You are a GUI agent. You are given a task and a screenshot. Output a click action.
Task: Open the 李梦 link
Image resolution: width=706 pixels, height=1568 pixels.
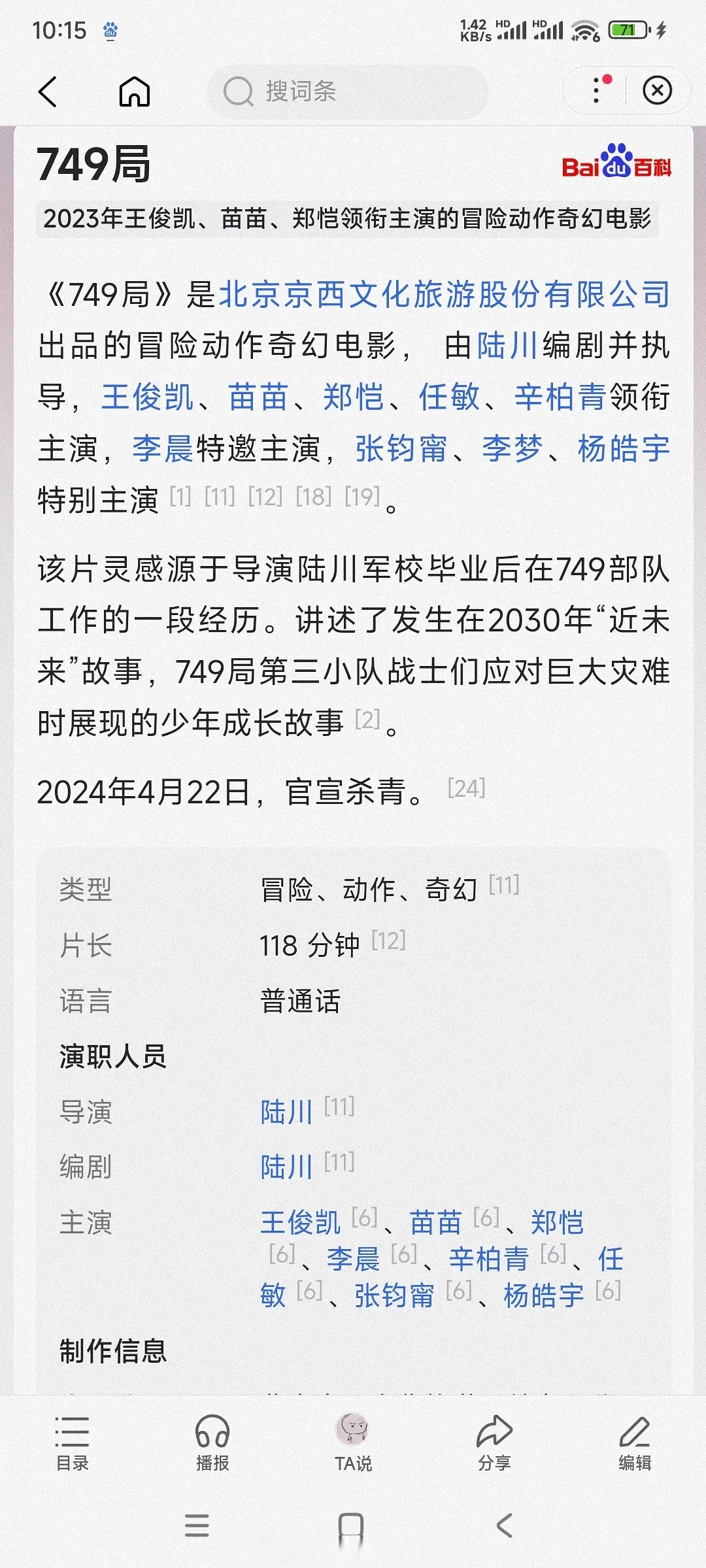coord(513,449)
